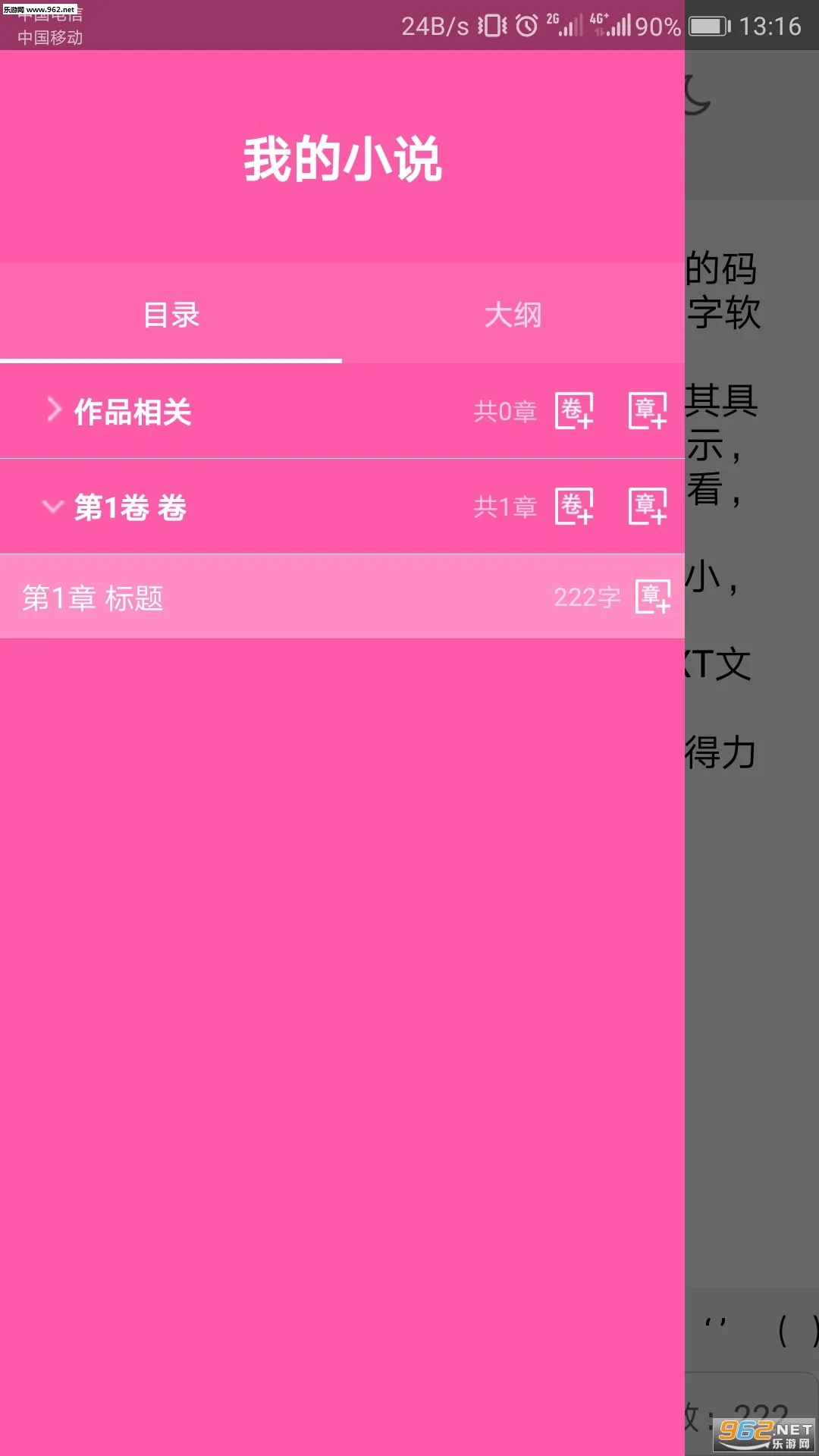Switch to the 目录 tab
Screen dimensions: 819x1456
coord(171,315)
